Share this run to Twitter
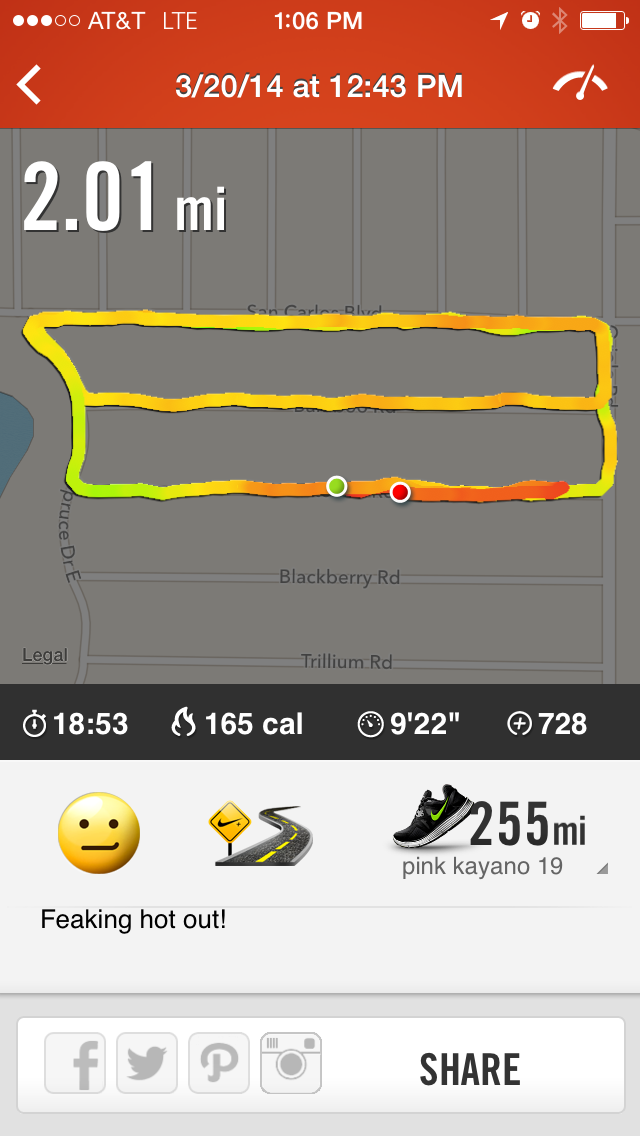640x1136 pixels. pyautogui.click(x=147, y=1064)
